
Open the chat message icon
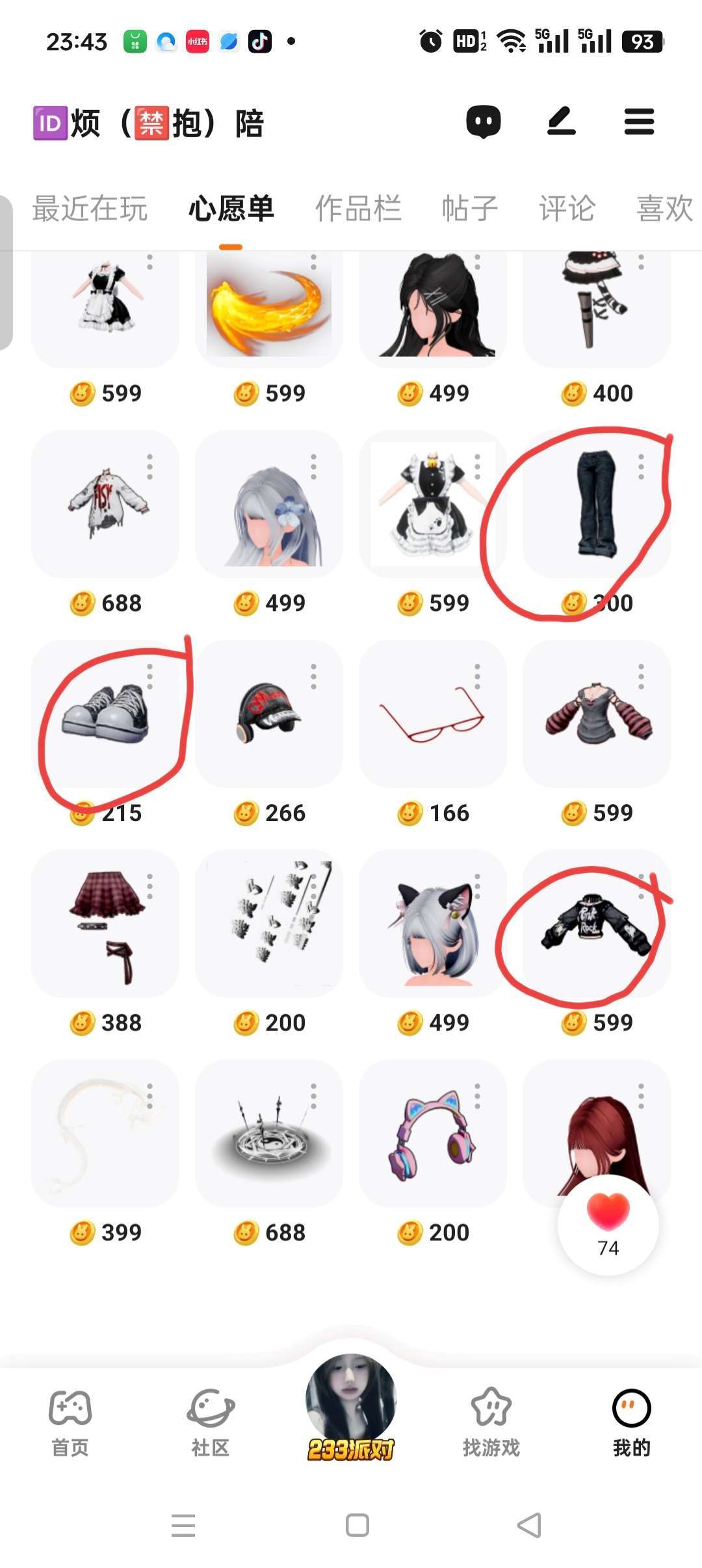pyautogui.click(x=484, y=122)
